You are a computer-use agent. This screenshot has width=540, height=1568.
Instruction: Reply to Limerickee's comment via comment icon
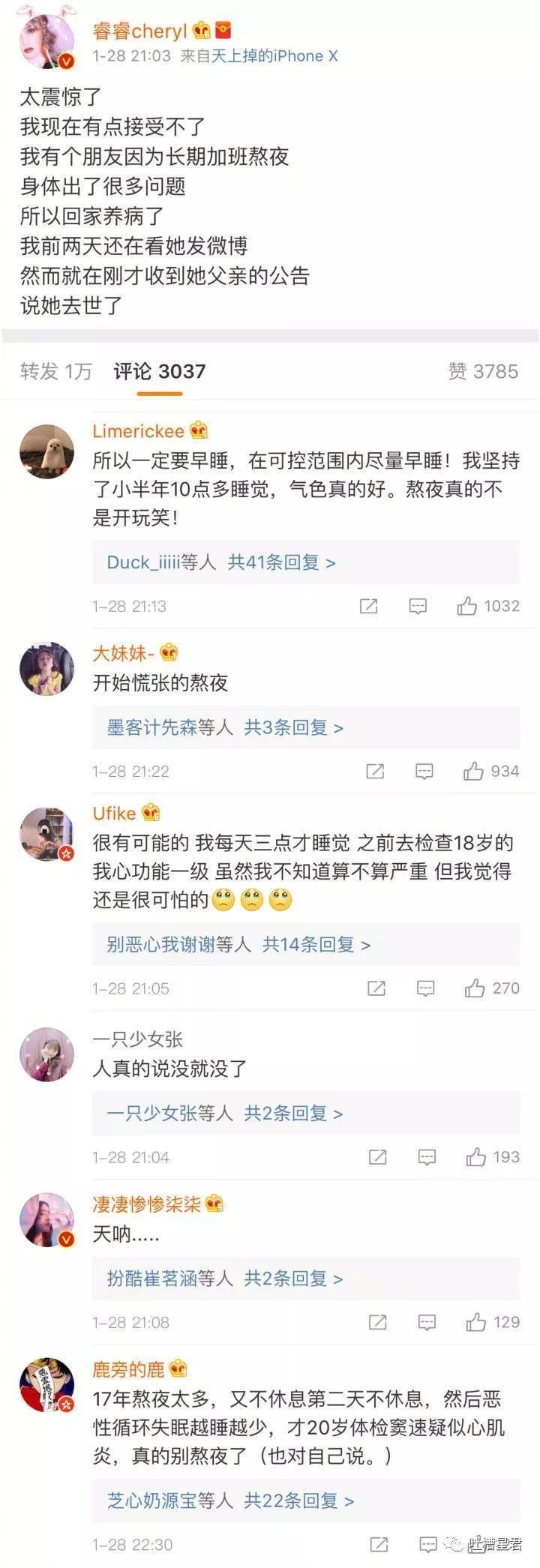click(x=418, y=606)
